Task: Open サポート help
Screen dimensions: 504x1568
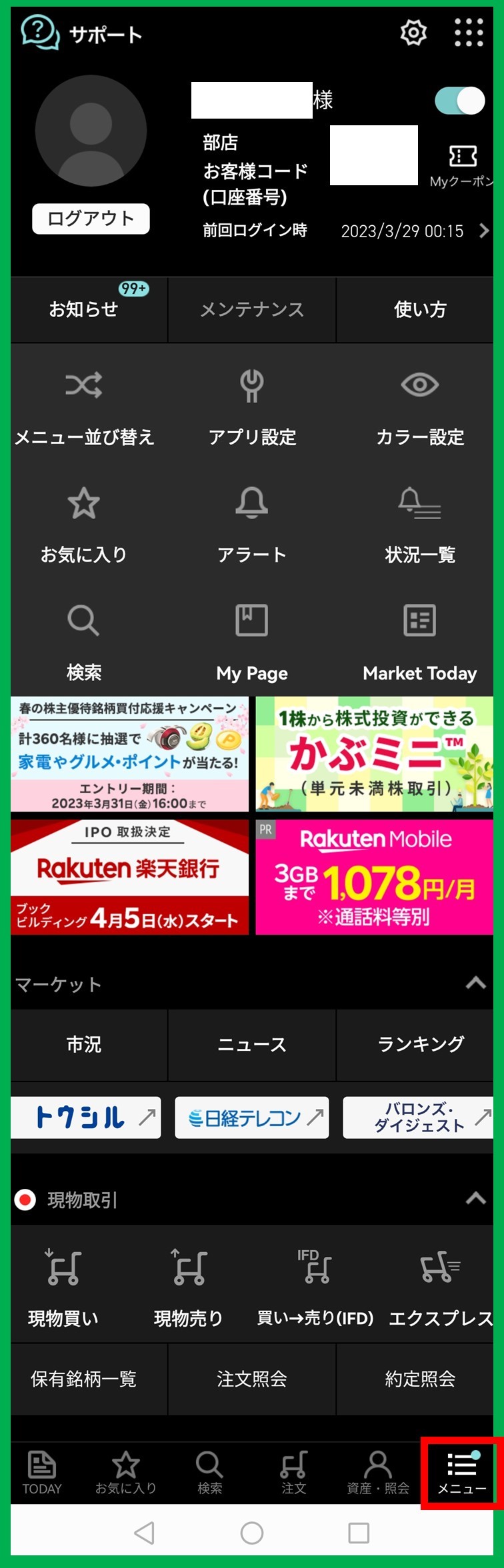Action: click(81, 33)
